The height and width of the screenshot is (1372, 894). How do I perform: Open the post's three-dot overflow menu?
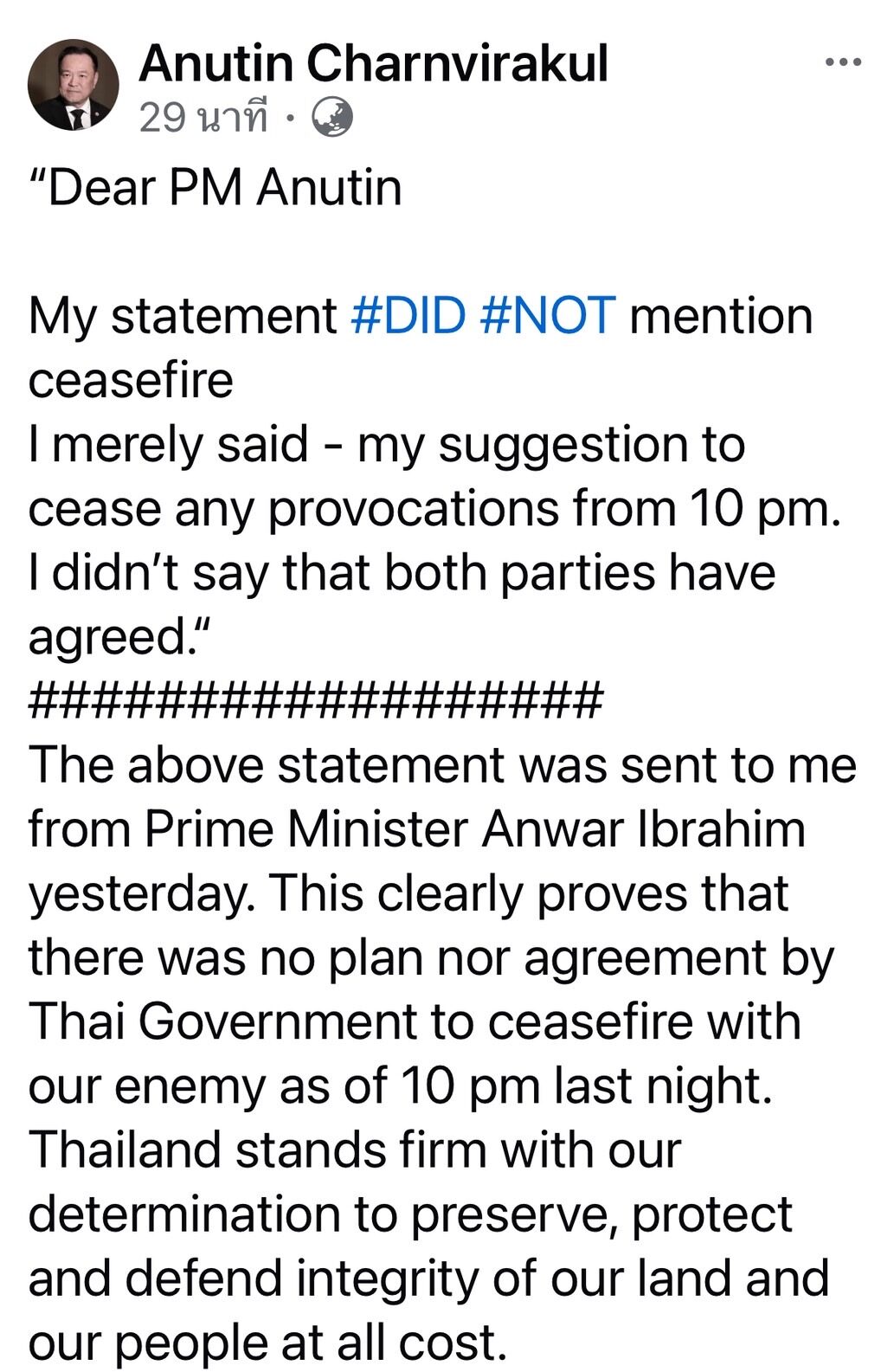(843, 61)
